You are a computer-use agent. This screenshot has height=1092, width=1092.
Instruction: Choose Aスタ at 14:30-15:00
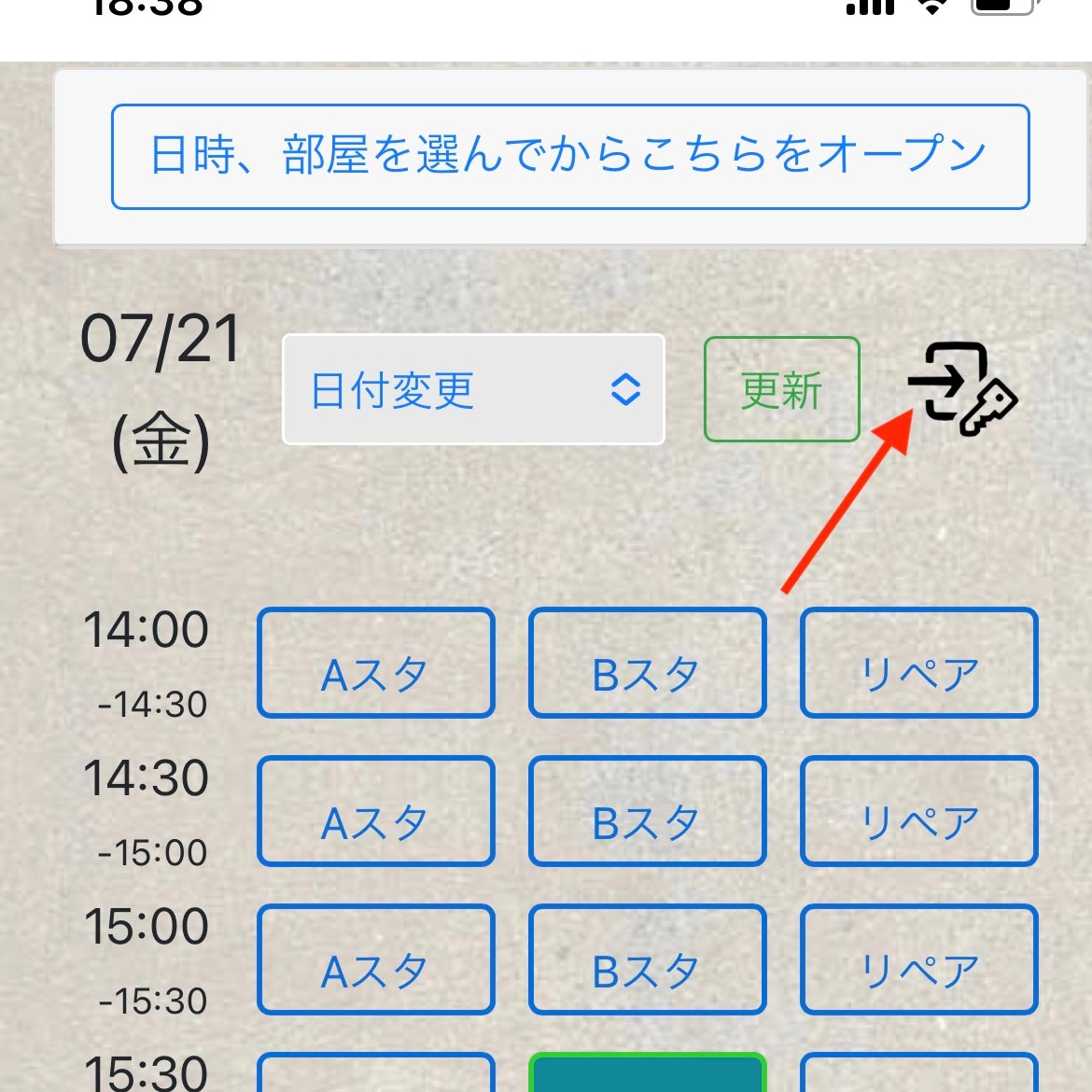tap(375, 811)
